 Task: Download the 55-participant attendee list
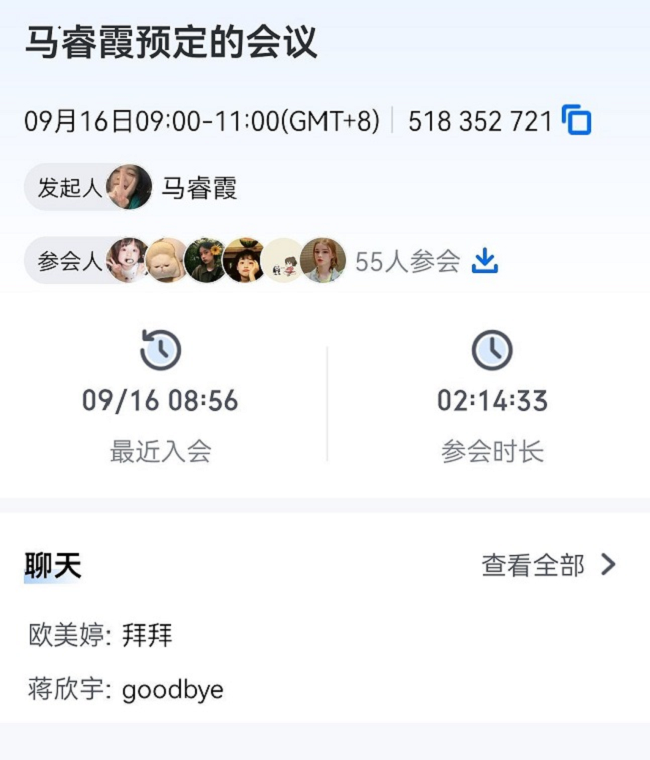485,261
